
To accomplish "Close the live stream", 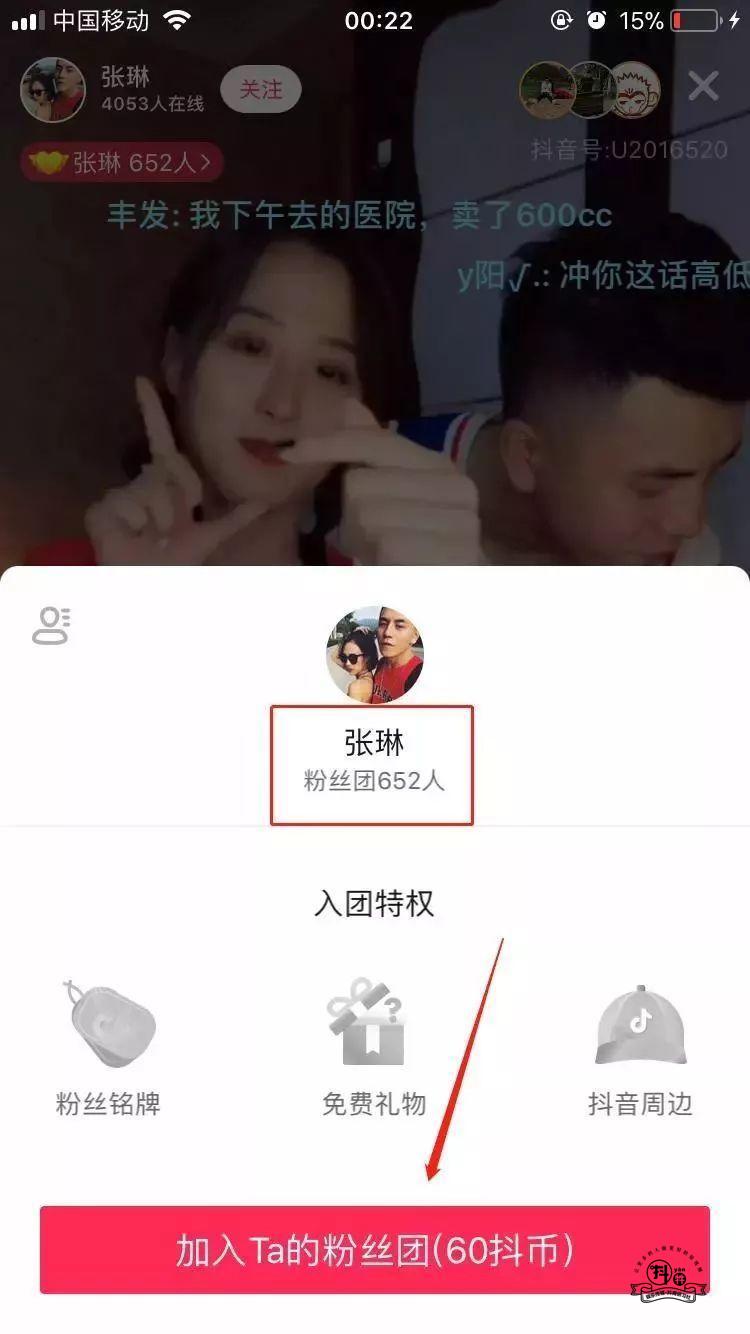I will pos(703,87).
